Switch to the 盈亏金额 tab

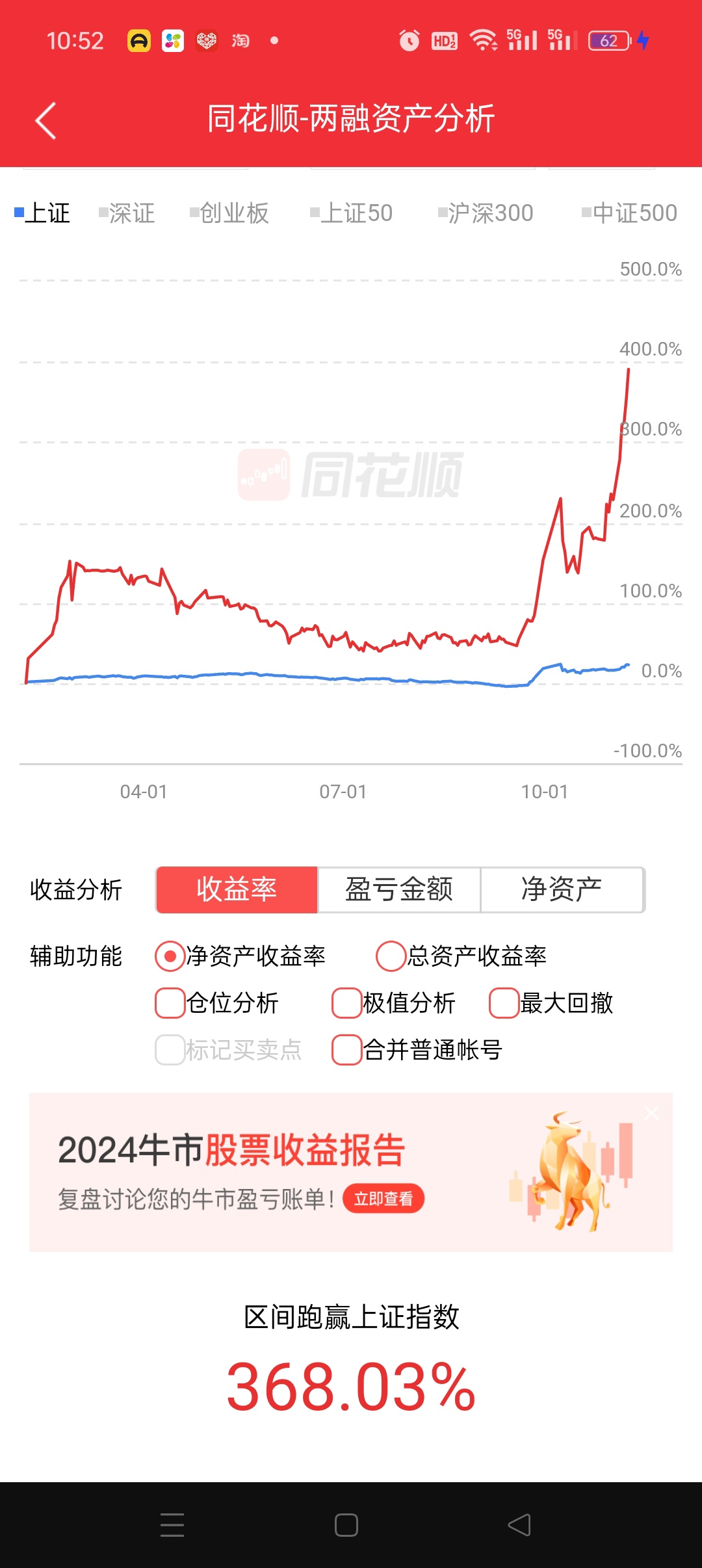coord(398,889)
